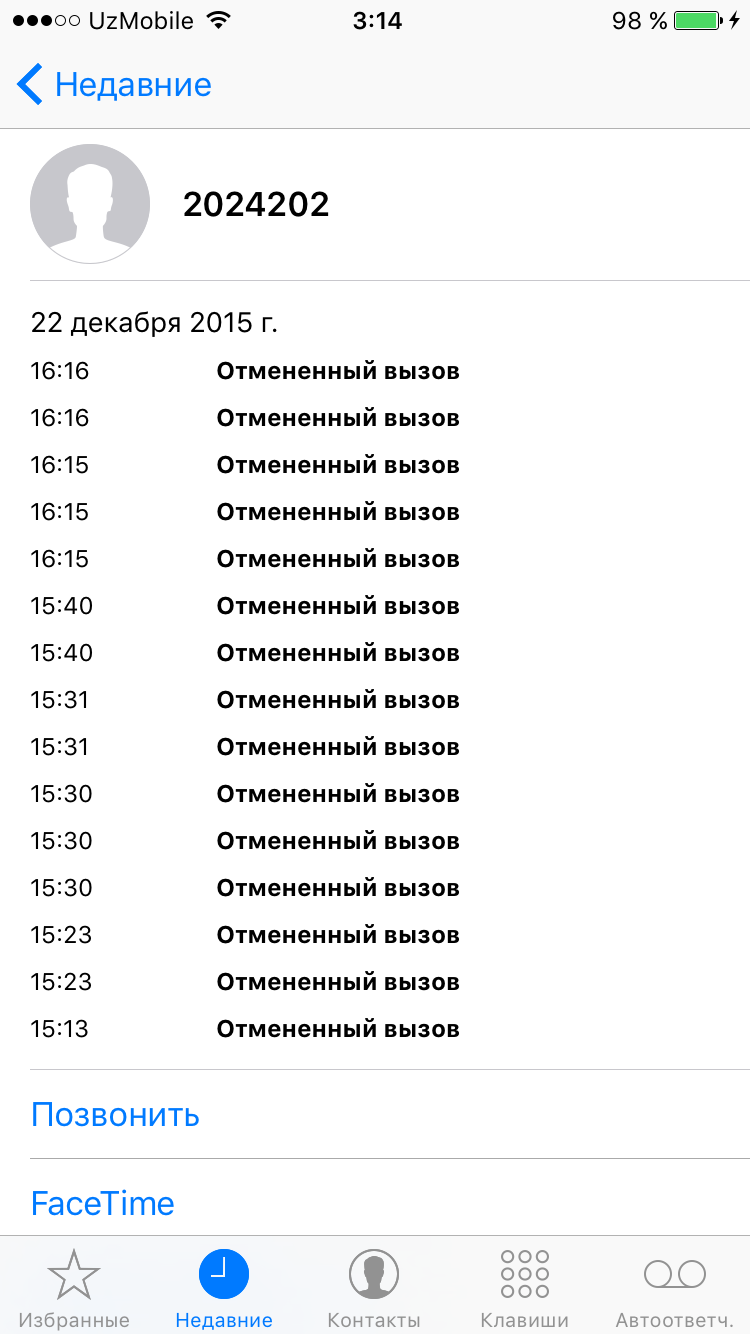Go back to Недавние list
The height and width of the screenshot is (1334, 750).
tap(114, 85)
